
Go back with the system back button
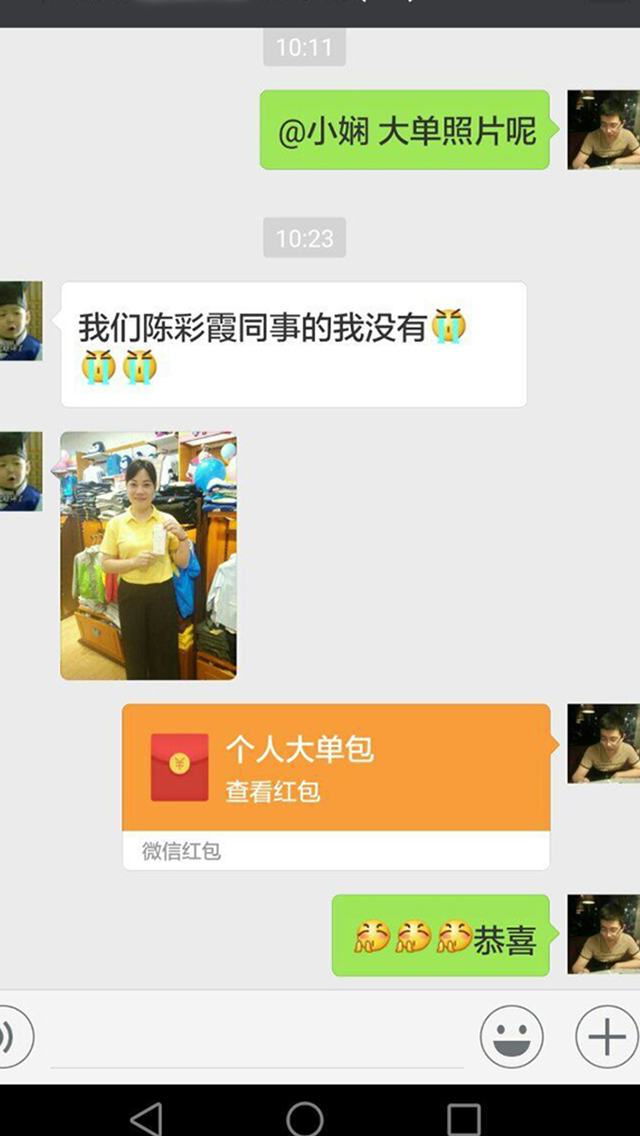(x=146, y=1118)
